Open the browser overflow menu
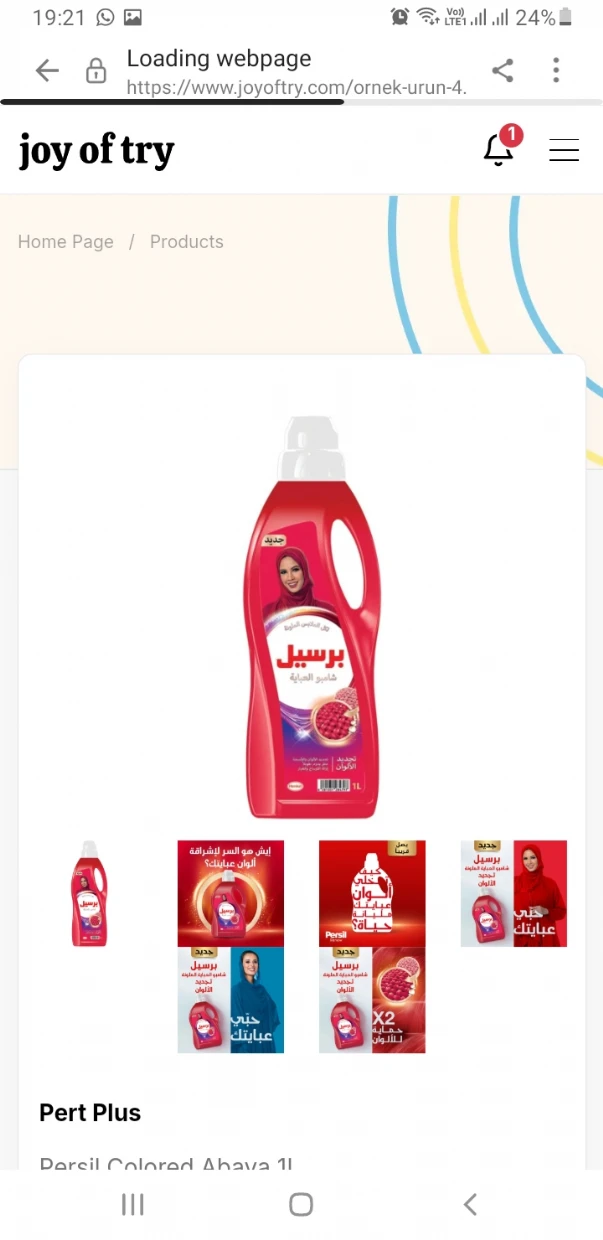The image size is (603, 1240). click(x=556, y=70)
